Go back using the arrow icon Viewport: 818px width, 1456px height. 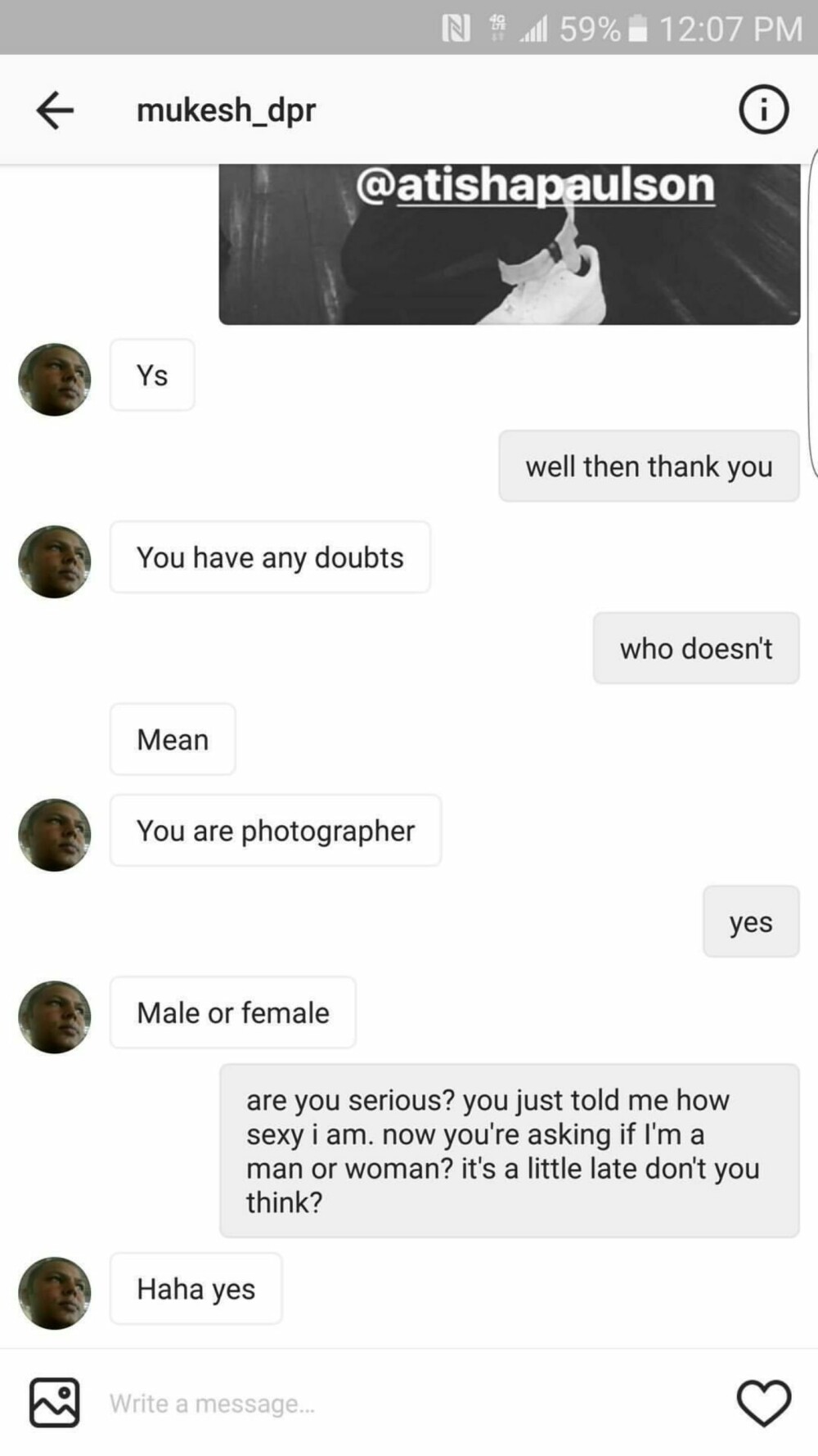tap(55, 110)
